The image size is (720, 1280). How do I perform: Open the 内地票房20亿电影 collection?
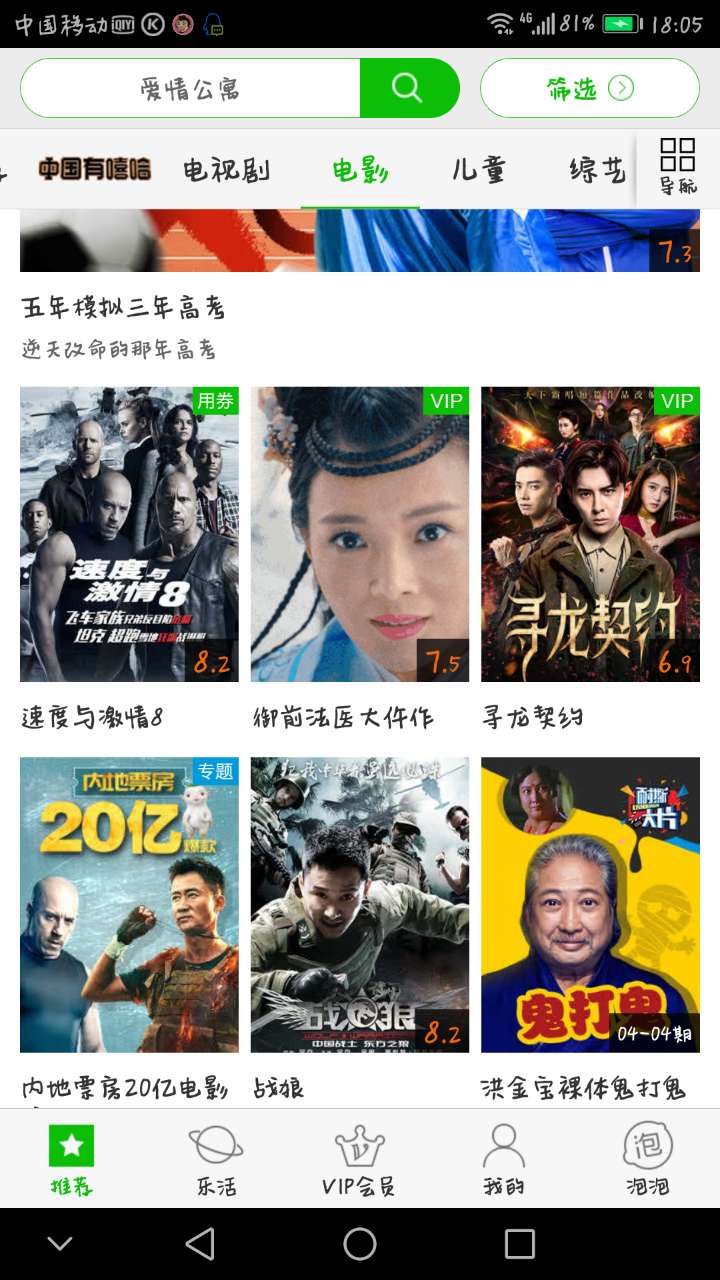click(129, 904)
